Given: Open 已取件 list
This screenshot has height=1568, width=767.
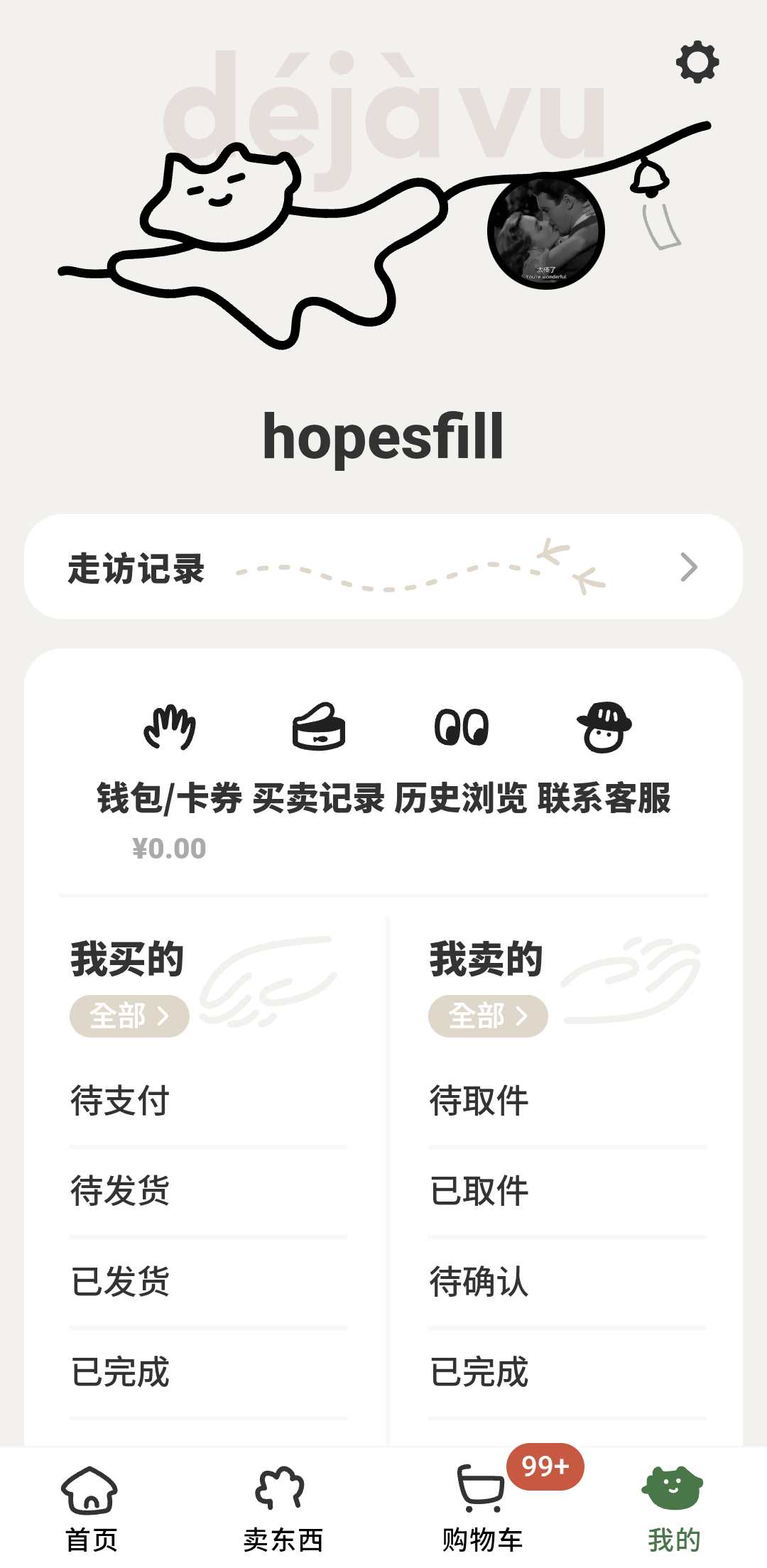Looking at the screenshot, I should pyautogui.click(x=565, y=1191).
